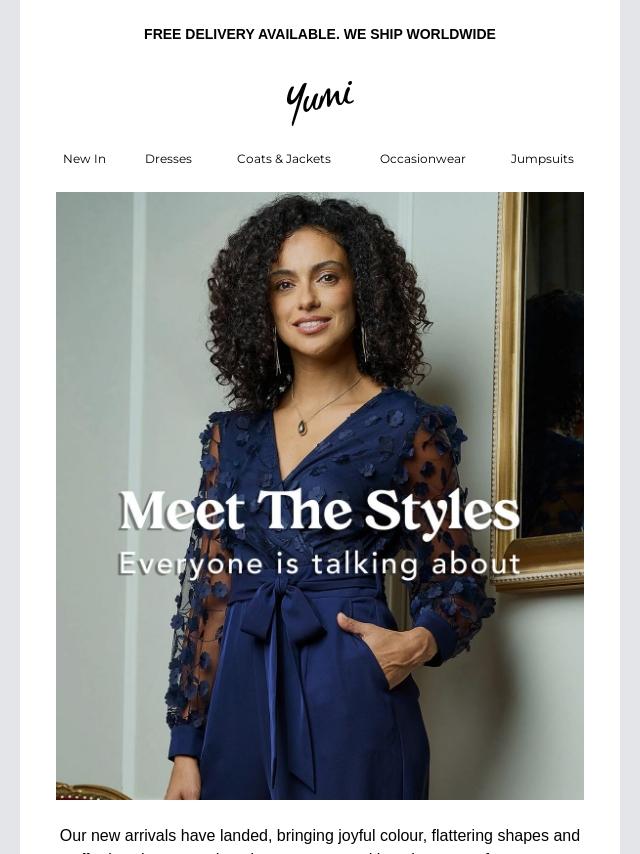Screen dimensions: 640x854
Task: View the Jumpsuits category
Action: pos(541,159)
